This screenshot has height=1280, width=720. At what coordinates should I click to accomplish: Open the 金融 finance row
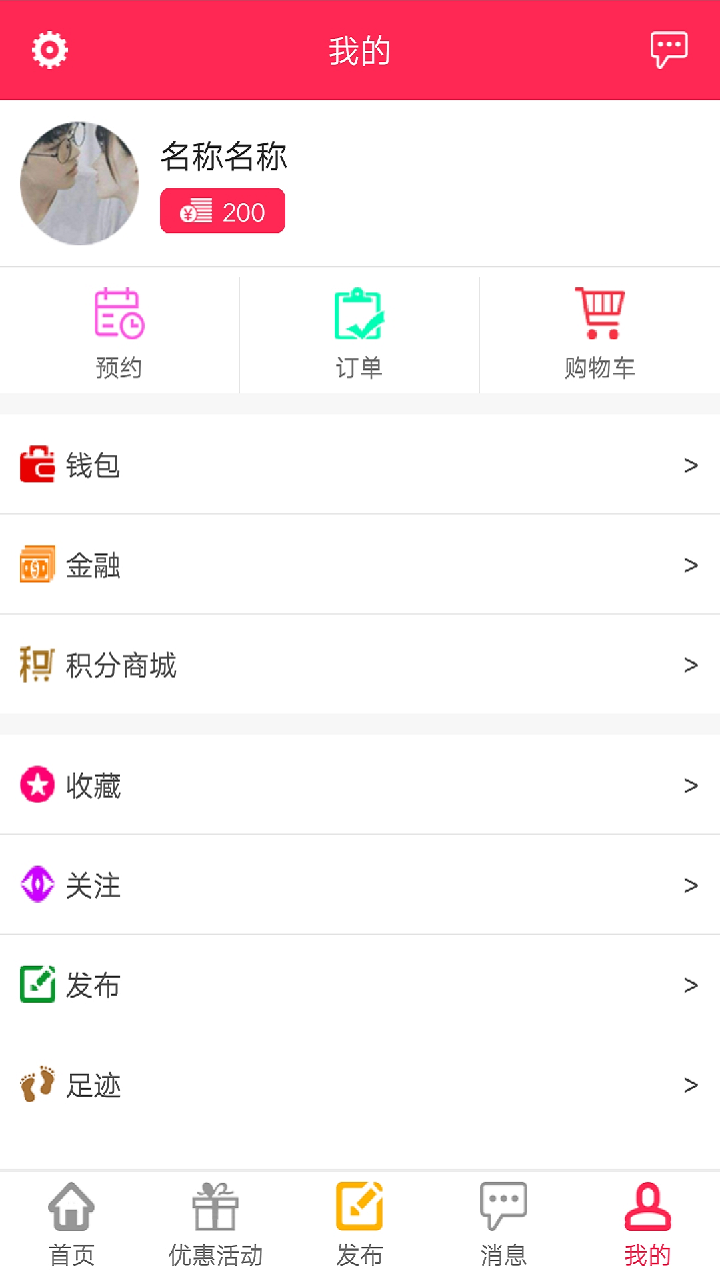[359, 565]
